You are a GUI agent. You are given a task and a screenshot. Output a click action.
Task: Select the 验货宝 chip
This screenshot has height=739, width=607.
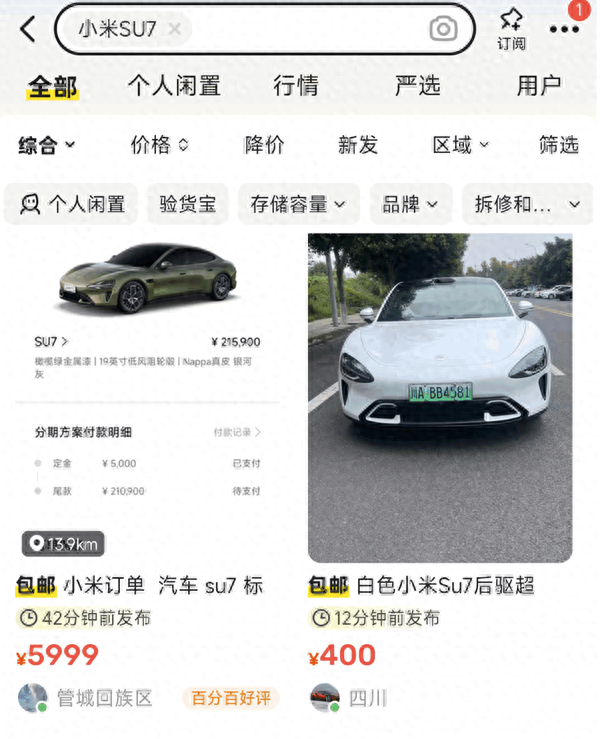click(x=188, y=204)
